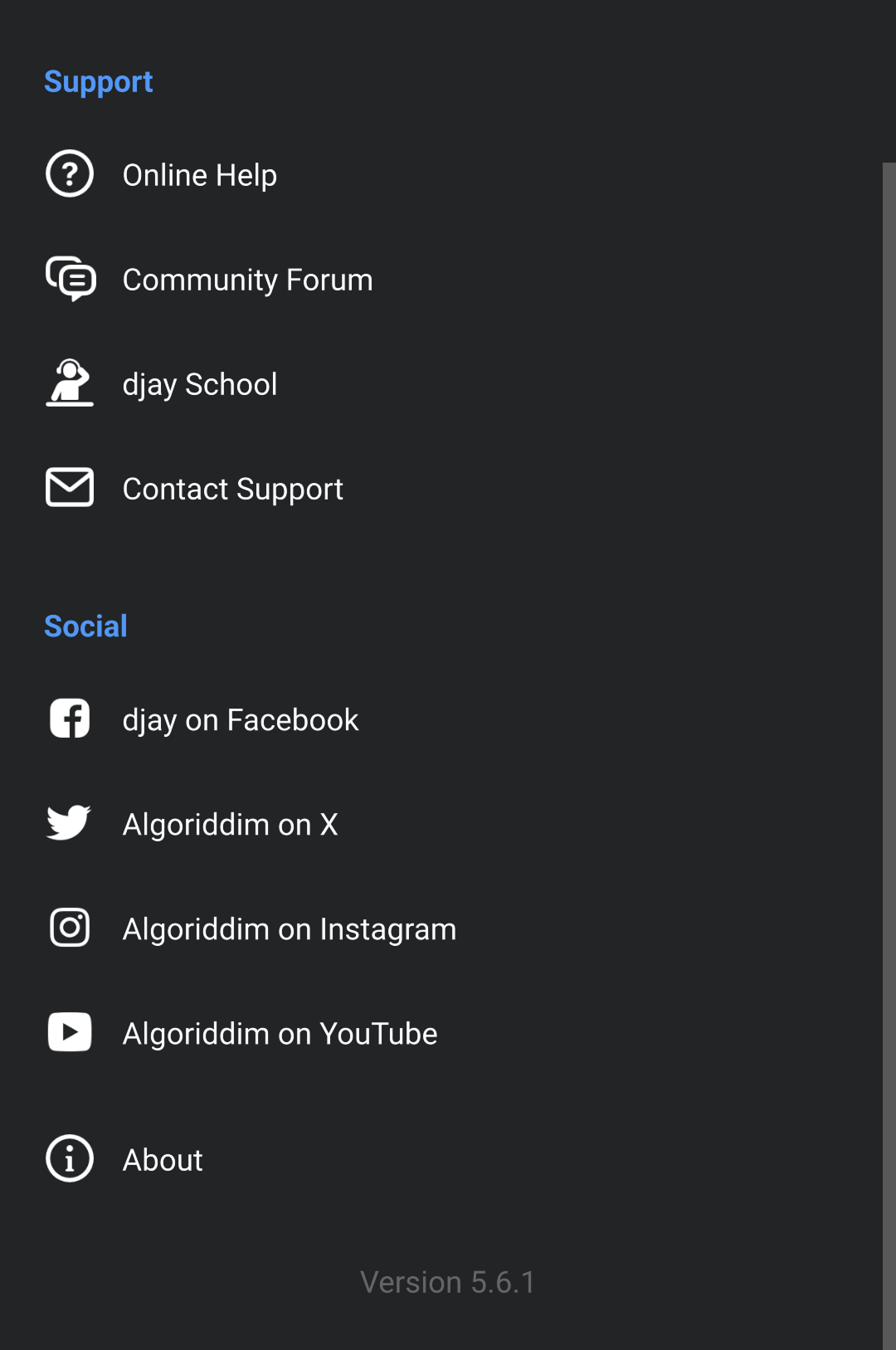This screenshot has height=1350, width=896.
Task: Open Algoriddim on YouTube
Action: click(280, 1032)
